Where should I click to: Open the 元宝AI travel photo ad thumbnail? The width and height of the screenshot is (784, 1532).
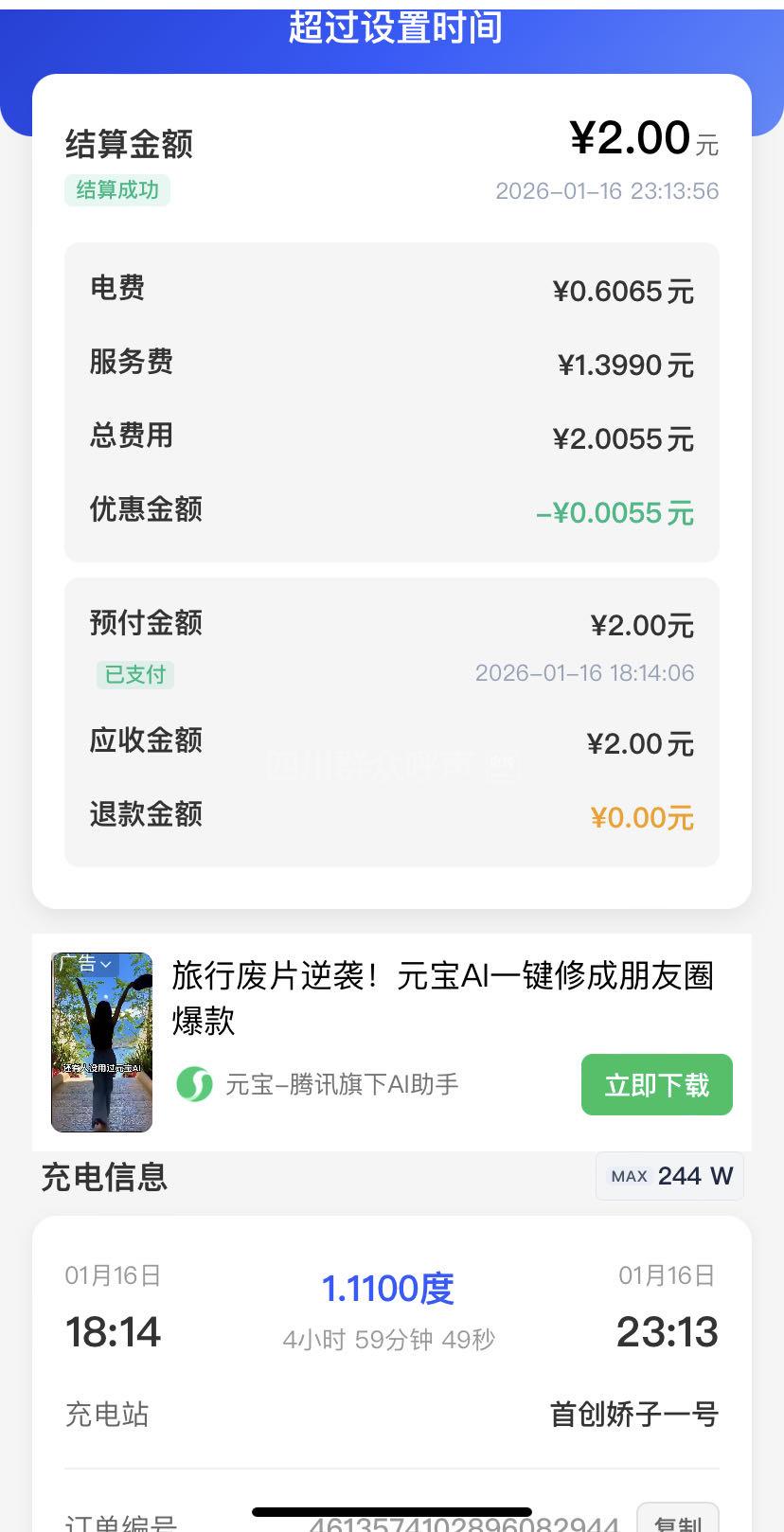coord(101,1051)
